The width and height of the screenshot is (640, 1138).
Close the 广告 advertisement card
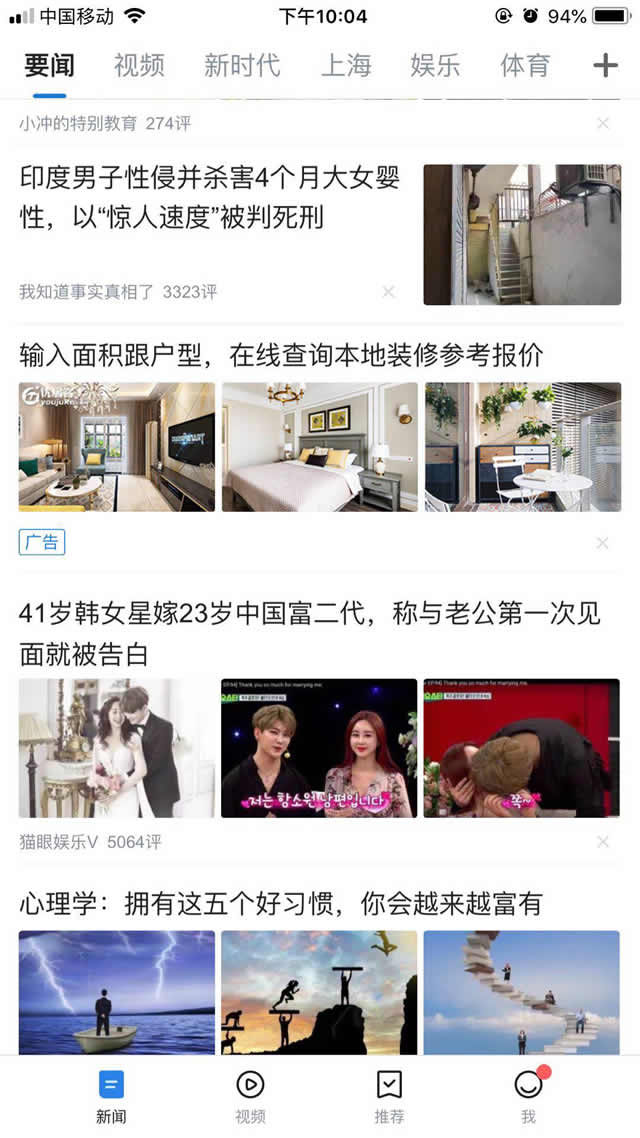tap(603, 543)
